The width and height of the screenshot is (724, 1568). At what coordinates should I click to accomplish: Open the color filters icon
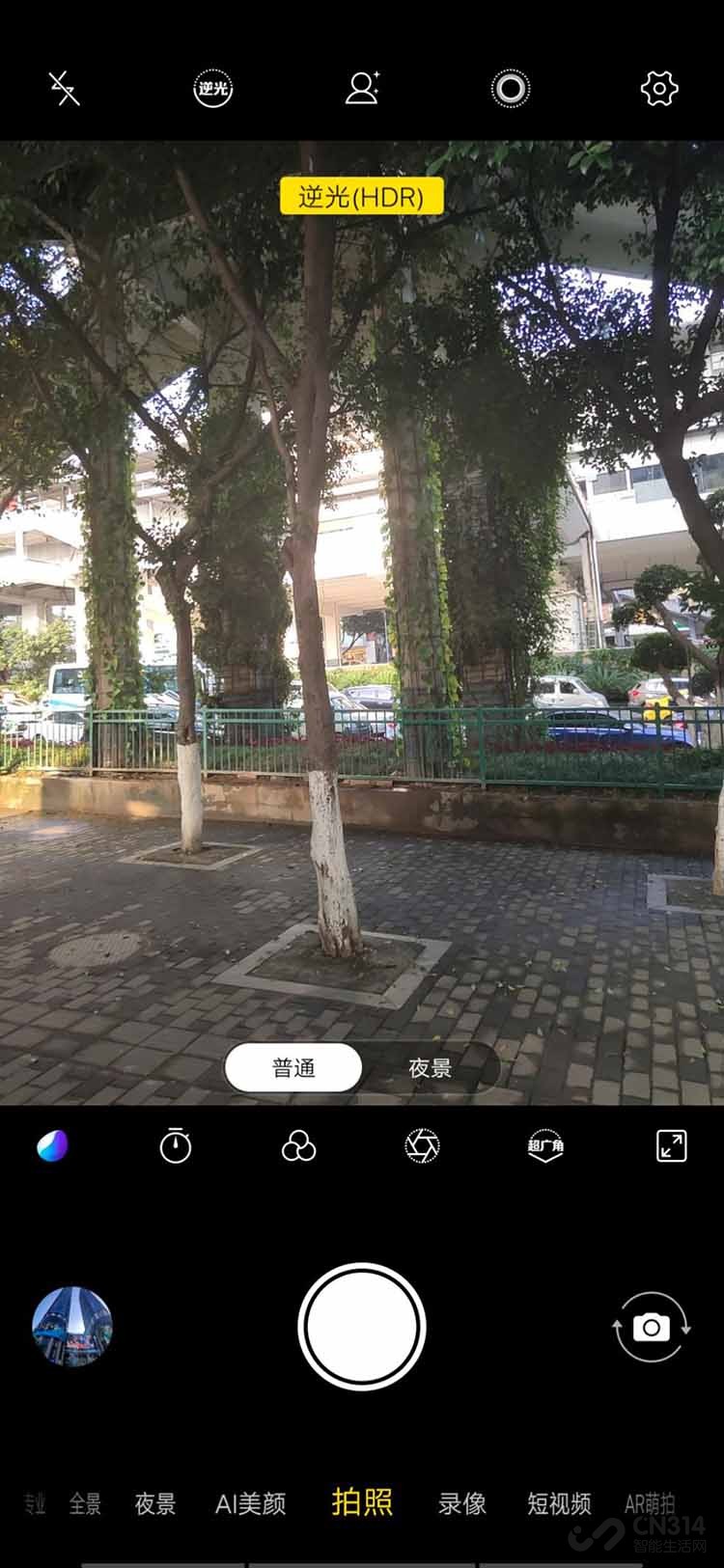298,1146
